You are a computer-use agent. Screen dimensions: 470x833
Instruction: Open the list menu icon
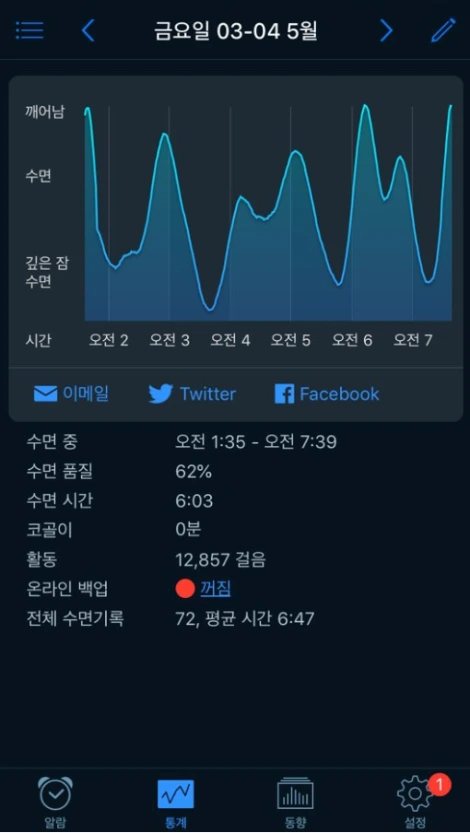tap(30, 30)
